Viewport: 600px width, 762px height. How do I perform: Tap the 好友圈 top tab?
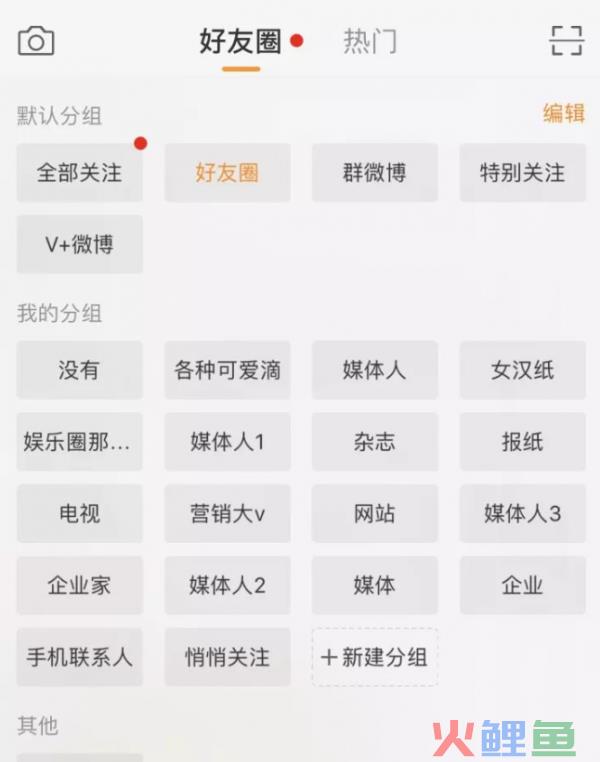(241, 43)
